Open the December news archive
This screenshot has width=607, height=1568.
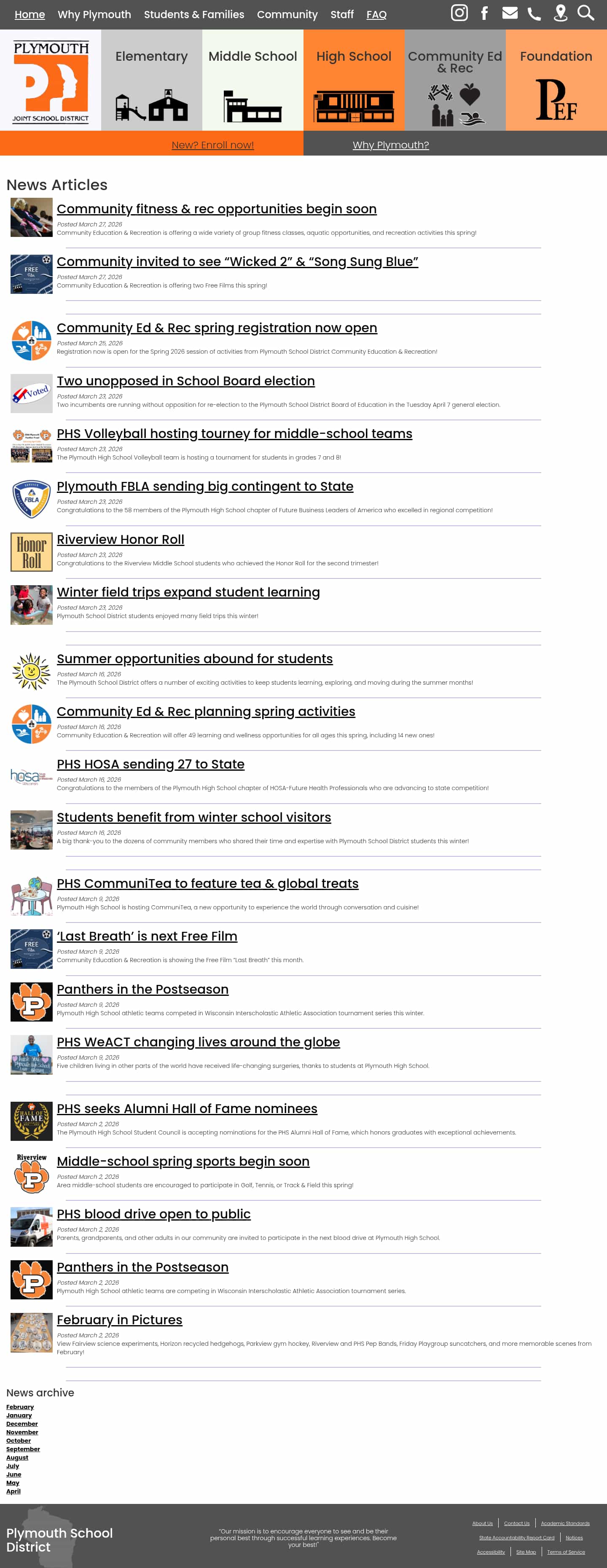(22, 1424)
